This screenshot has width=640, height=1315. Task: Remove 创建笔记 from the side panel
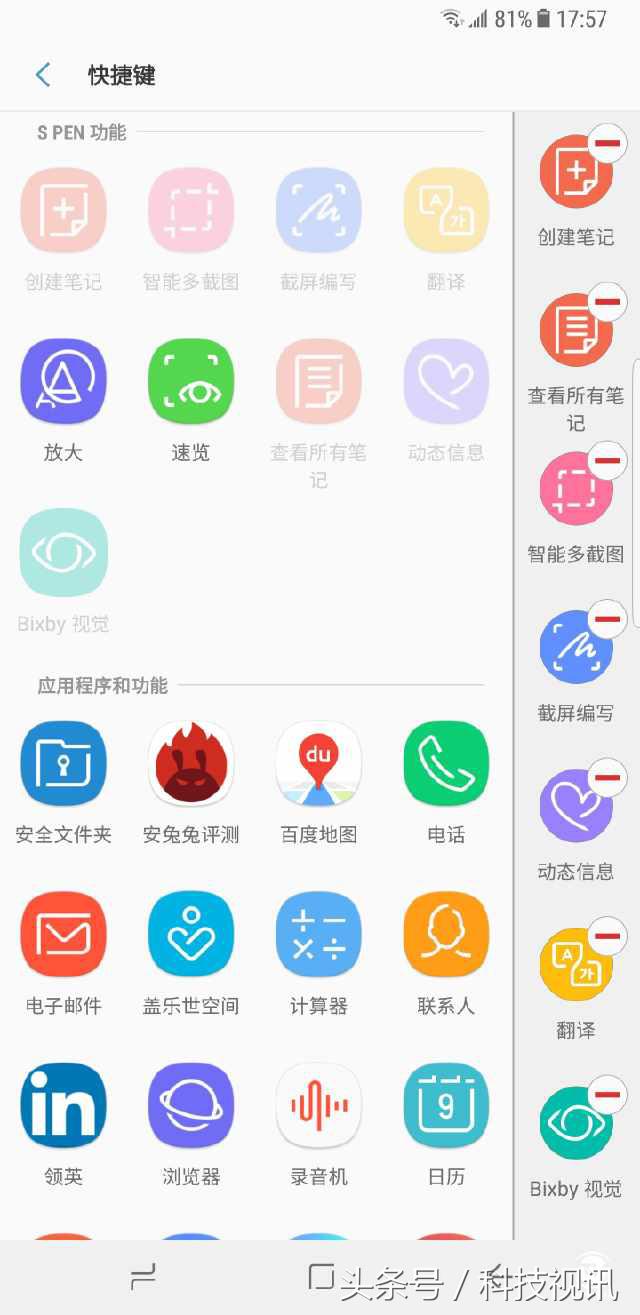point(607,143)
